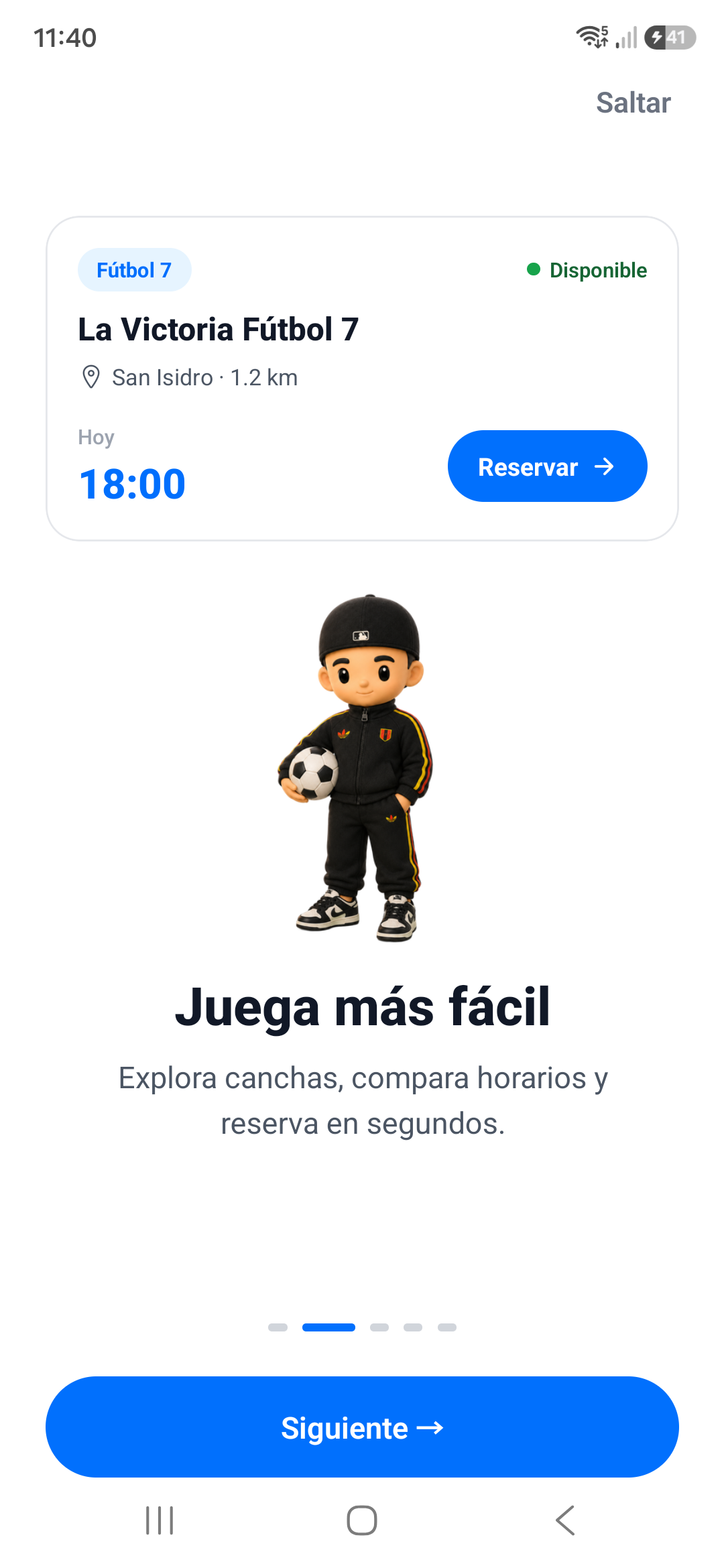Open recent apps from navigation bar

160,1520
